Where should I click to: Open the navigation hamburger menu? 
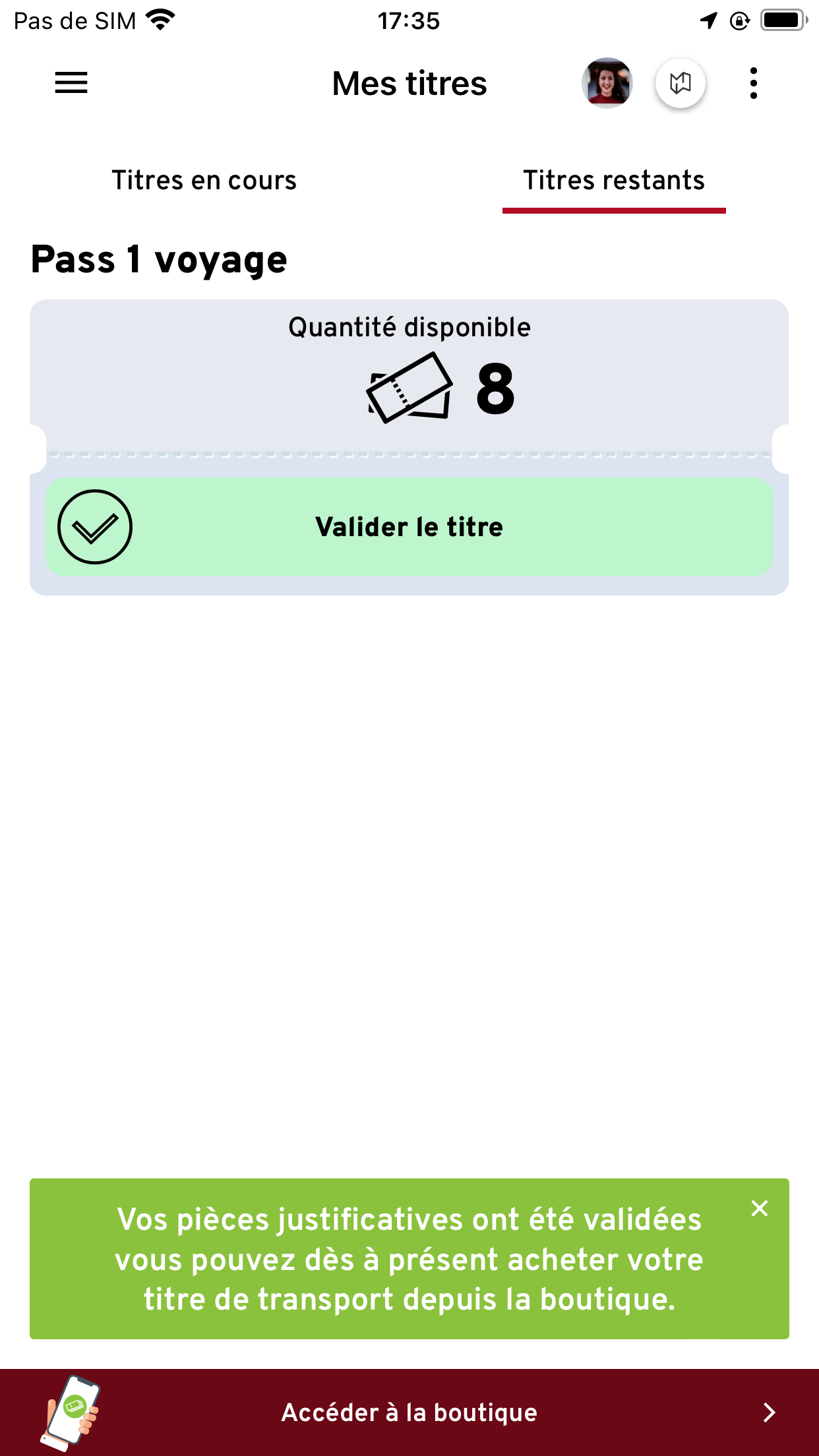tap(70, 83)
